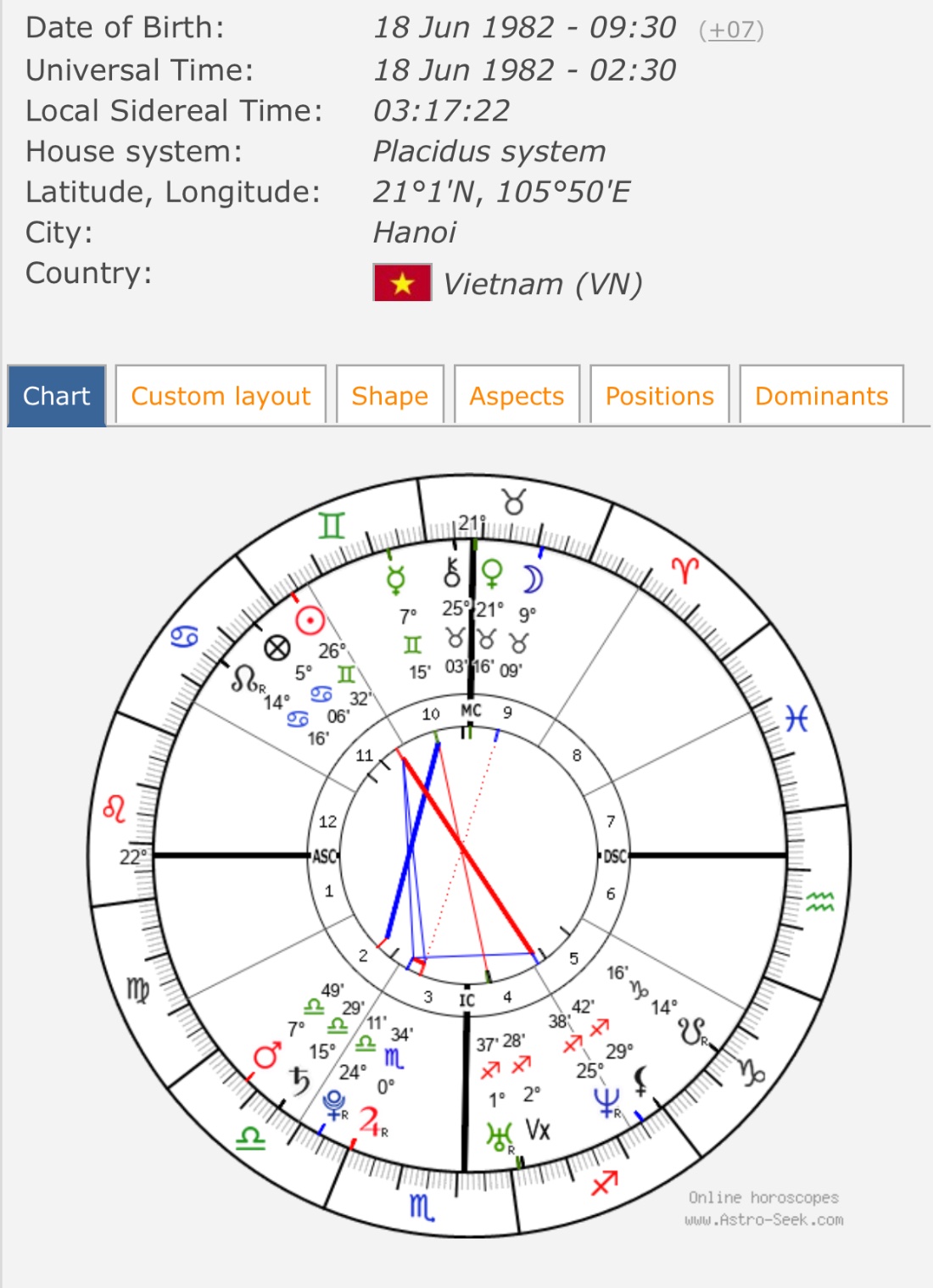The height and width of the screenshot is (1288, 933).
Task: Open the Shape tab
Action: pyautogui.click(x=389, y=396)
